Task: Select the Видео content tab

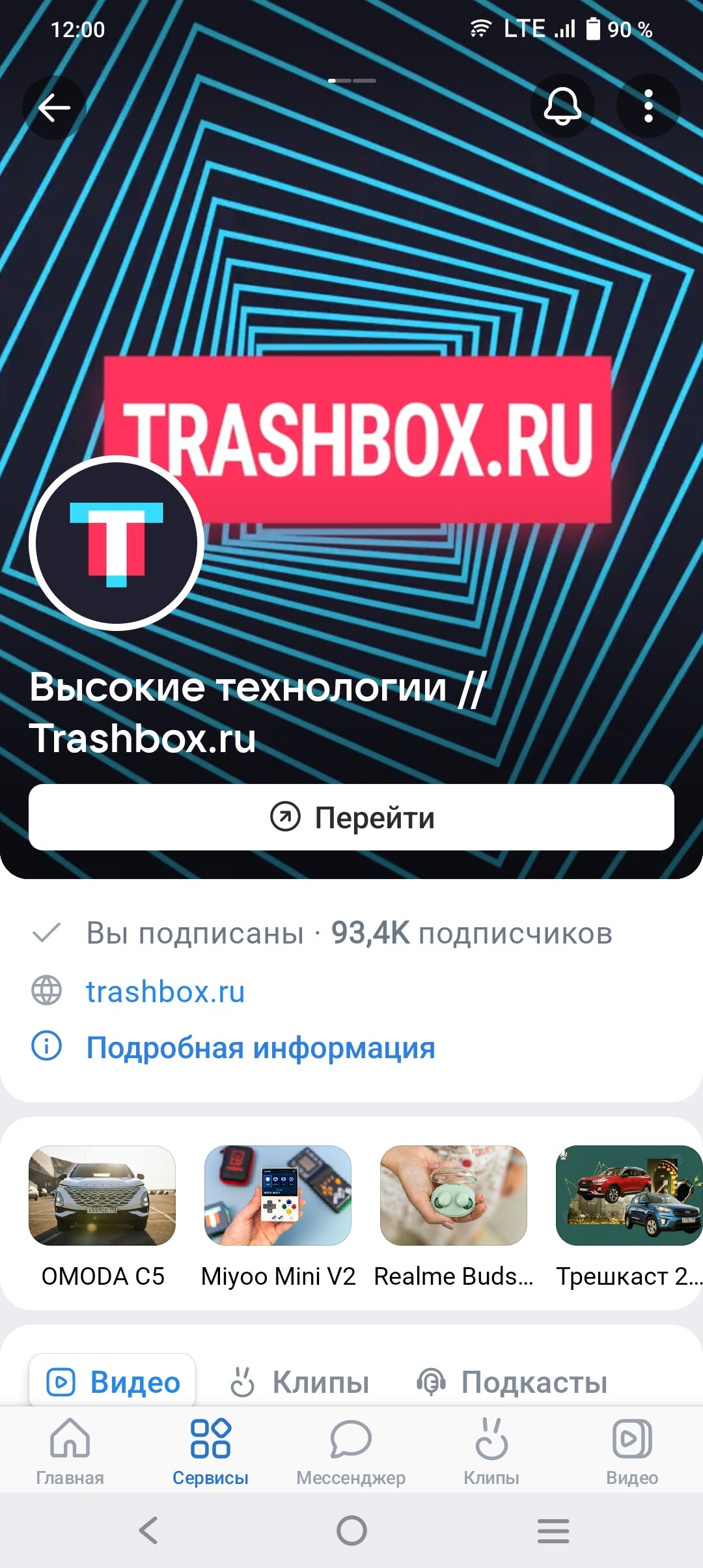Action: 113,1382
